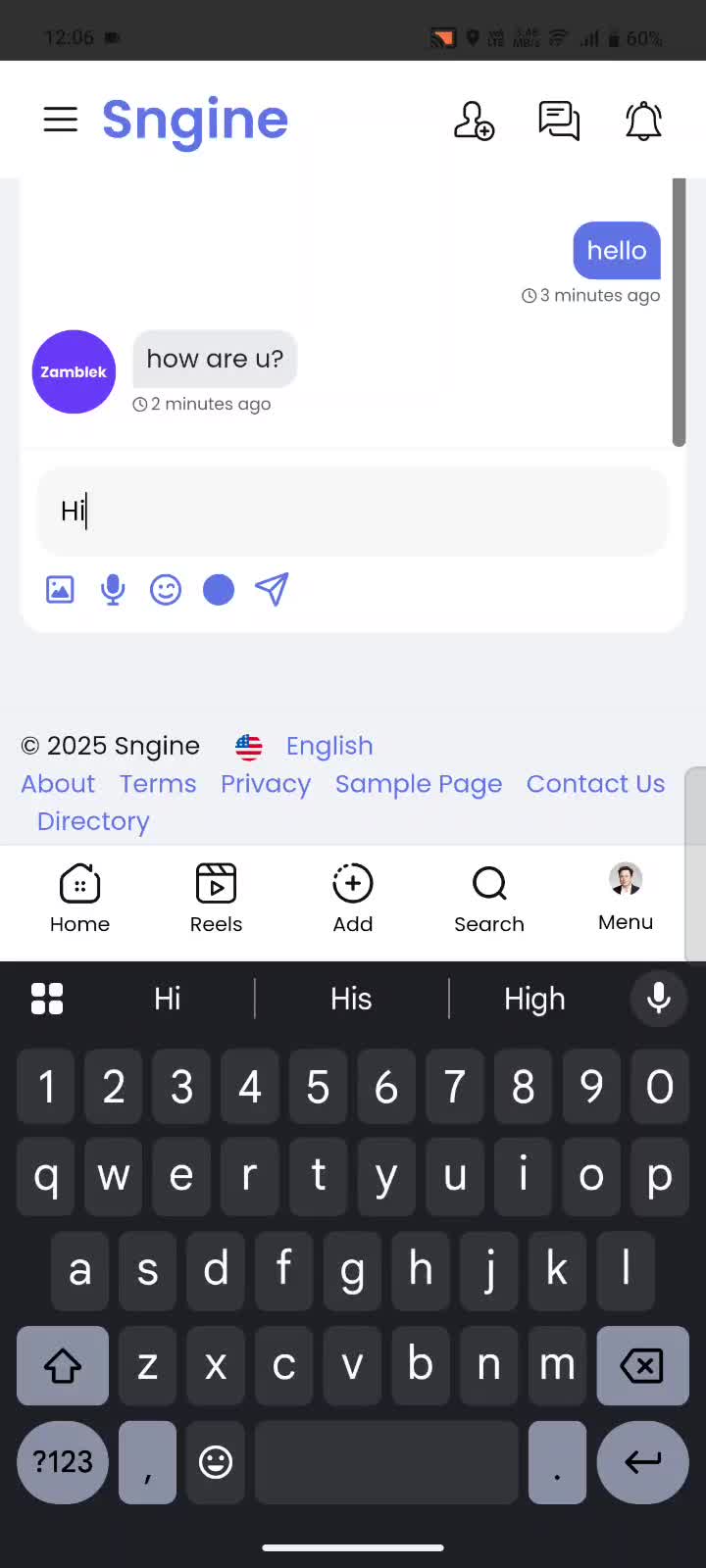Switch to the Reels tab

[x=216, y=898]
